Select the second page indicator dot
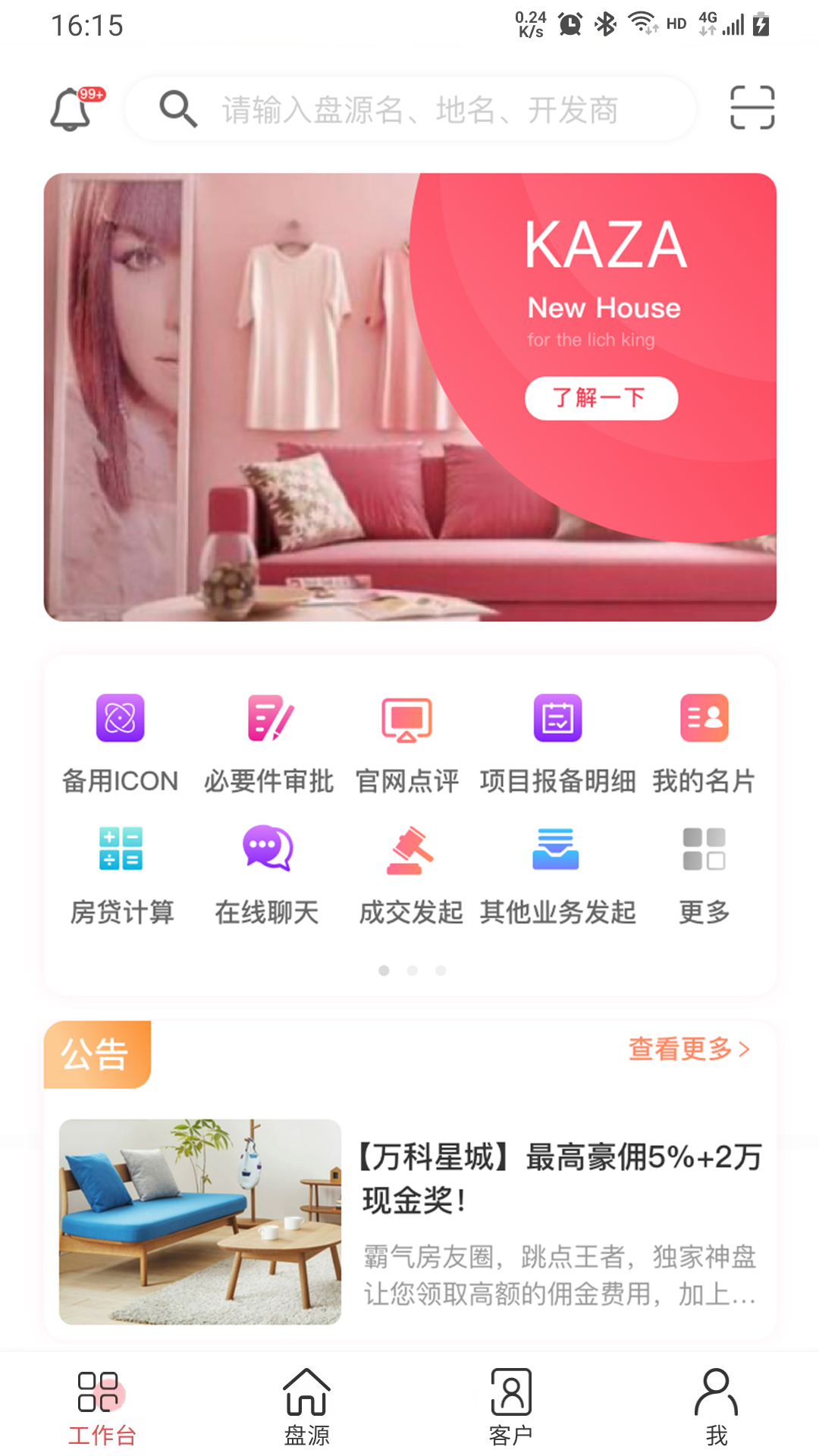The height and width of the screenshot is (1456, 819). 413,970
